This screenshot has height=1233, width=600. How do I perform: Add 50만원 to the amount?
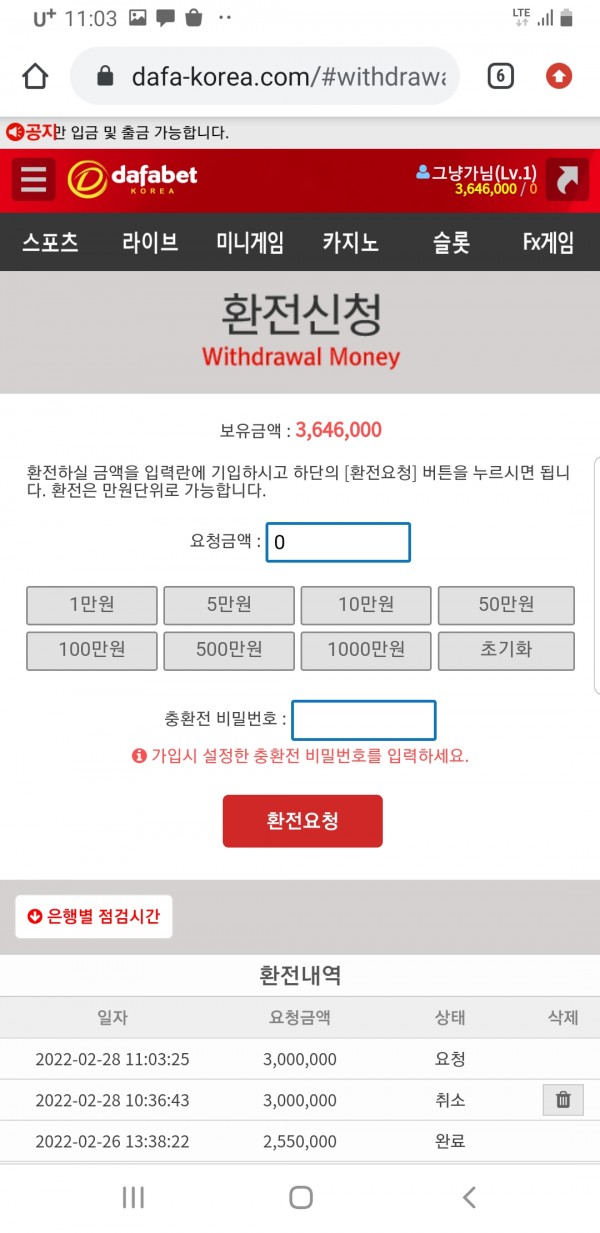(506, 605)
